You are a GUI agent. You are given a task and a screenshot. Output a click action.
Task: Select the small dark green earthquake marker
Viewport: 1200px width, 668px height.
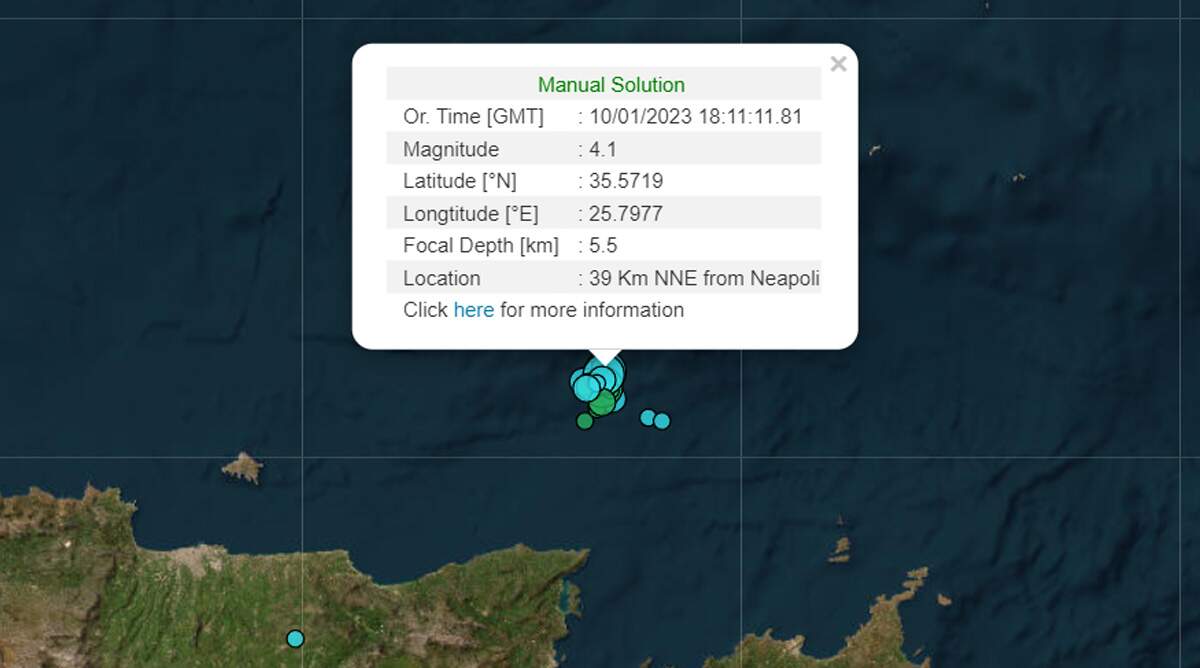point(585,421)
